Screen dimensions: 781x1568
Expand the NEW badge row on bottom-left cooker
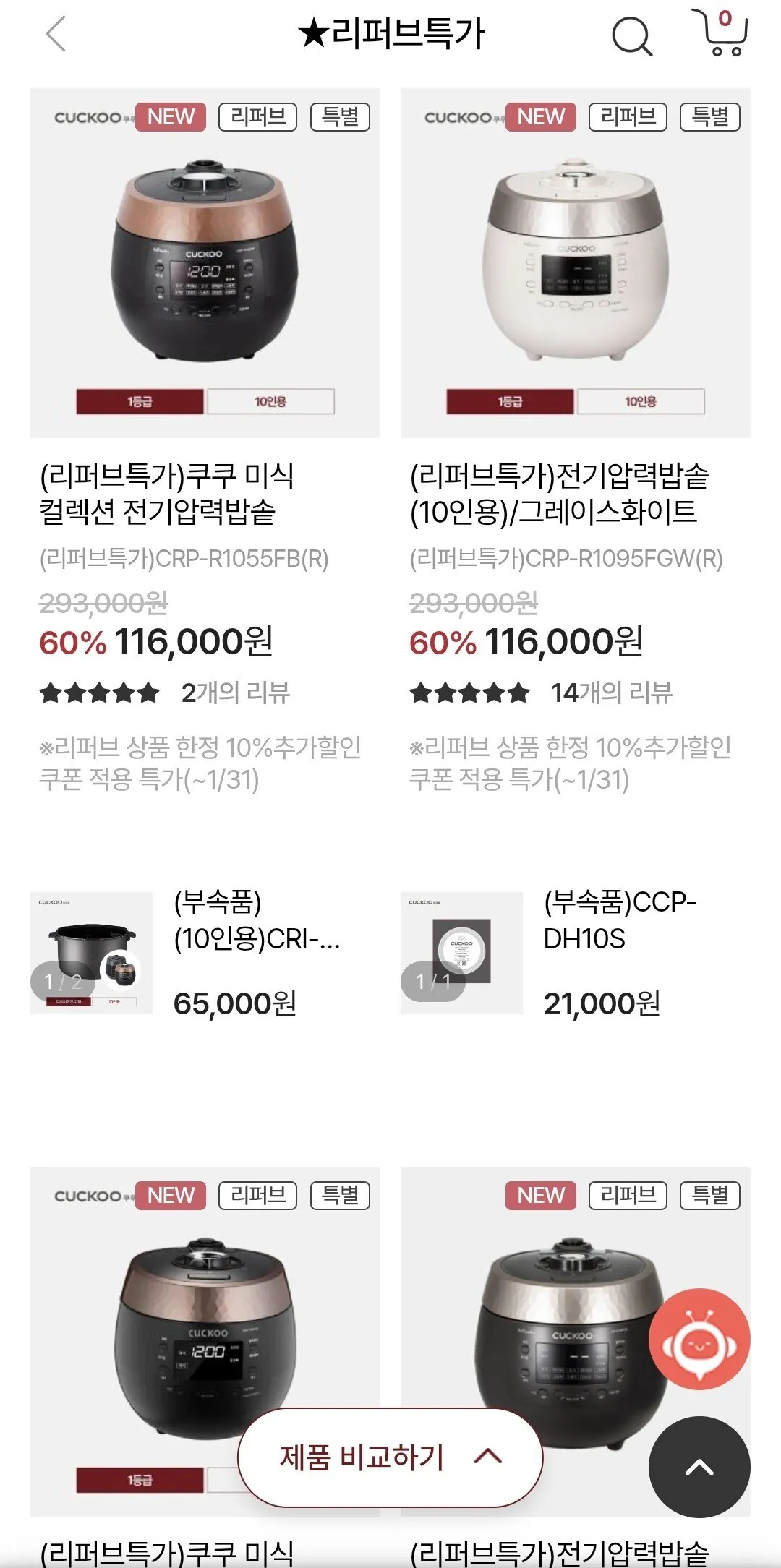coord(168,1196)
